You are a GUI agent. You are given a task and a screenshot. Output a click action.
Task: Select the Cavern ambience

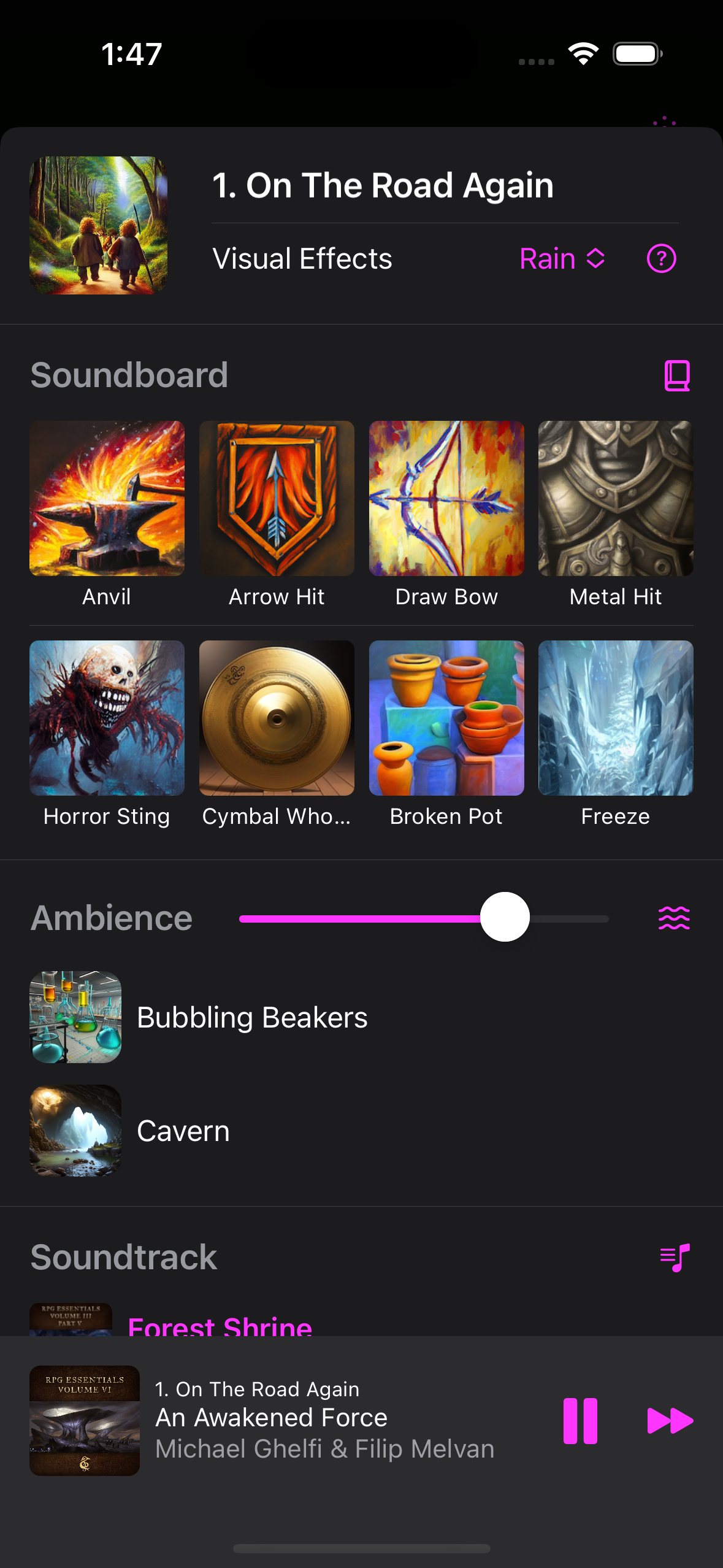[183, 1131]
